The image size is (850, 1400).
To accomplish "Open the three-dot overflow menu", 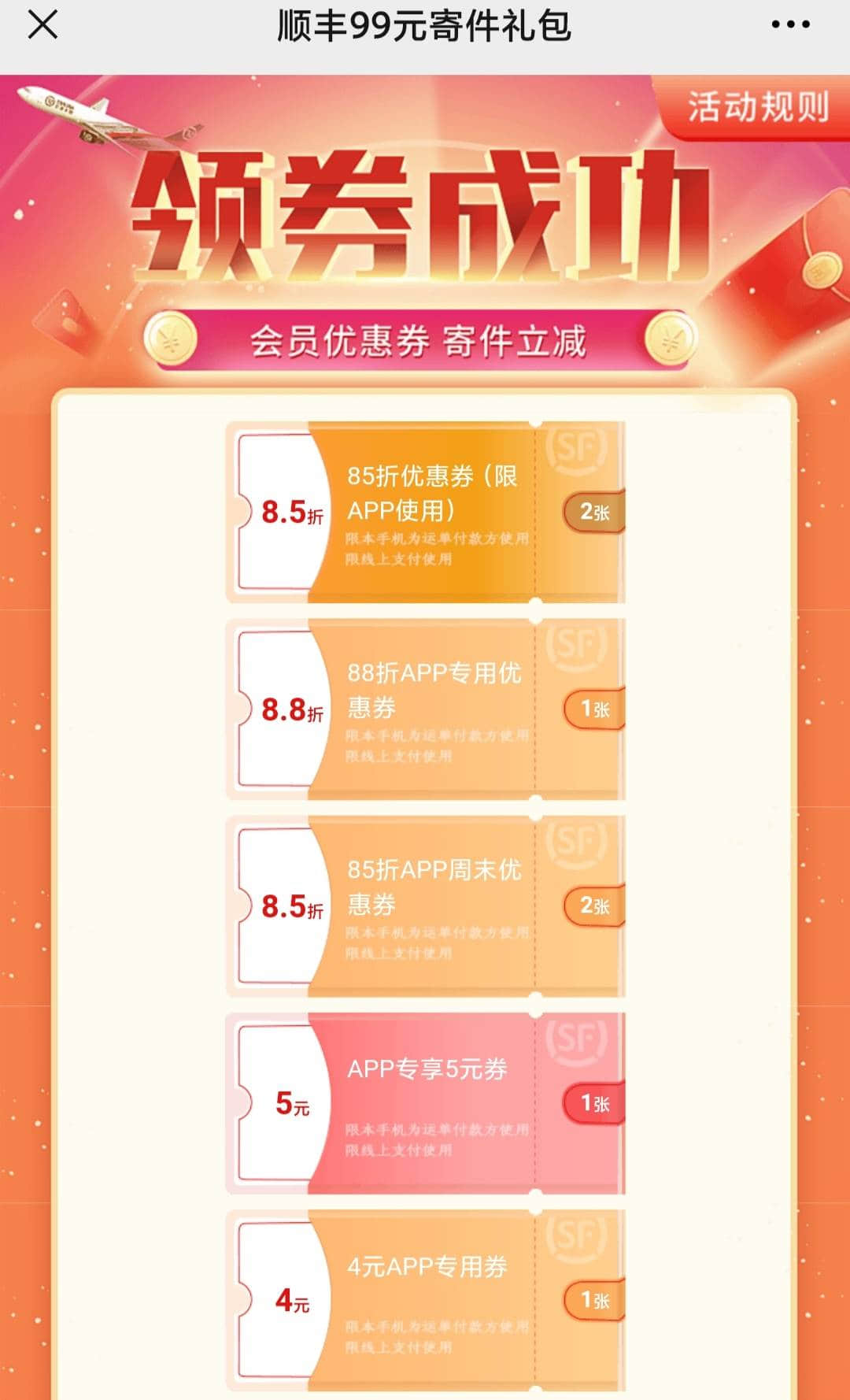I will (x=790, y=25).
